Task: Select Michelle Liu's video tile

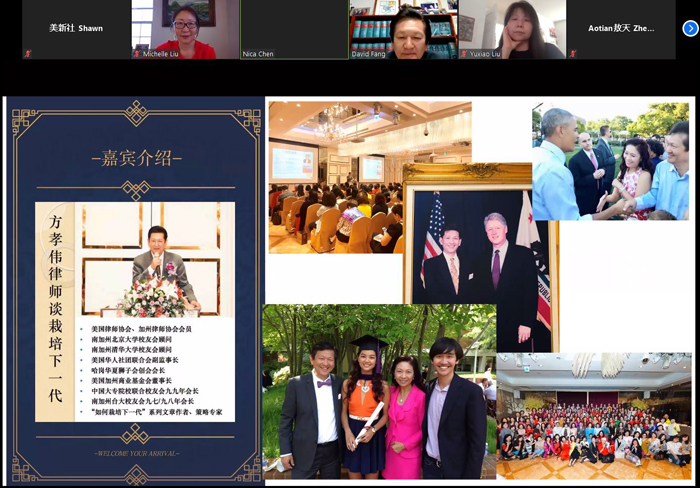Action: tap(185, 29)
